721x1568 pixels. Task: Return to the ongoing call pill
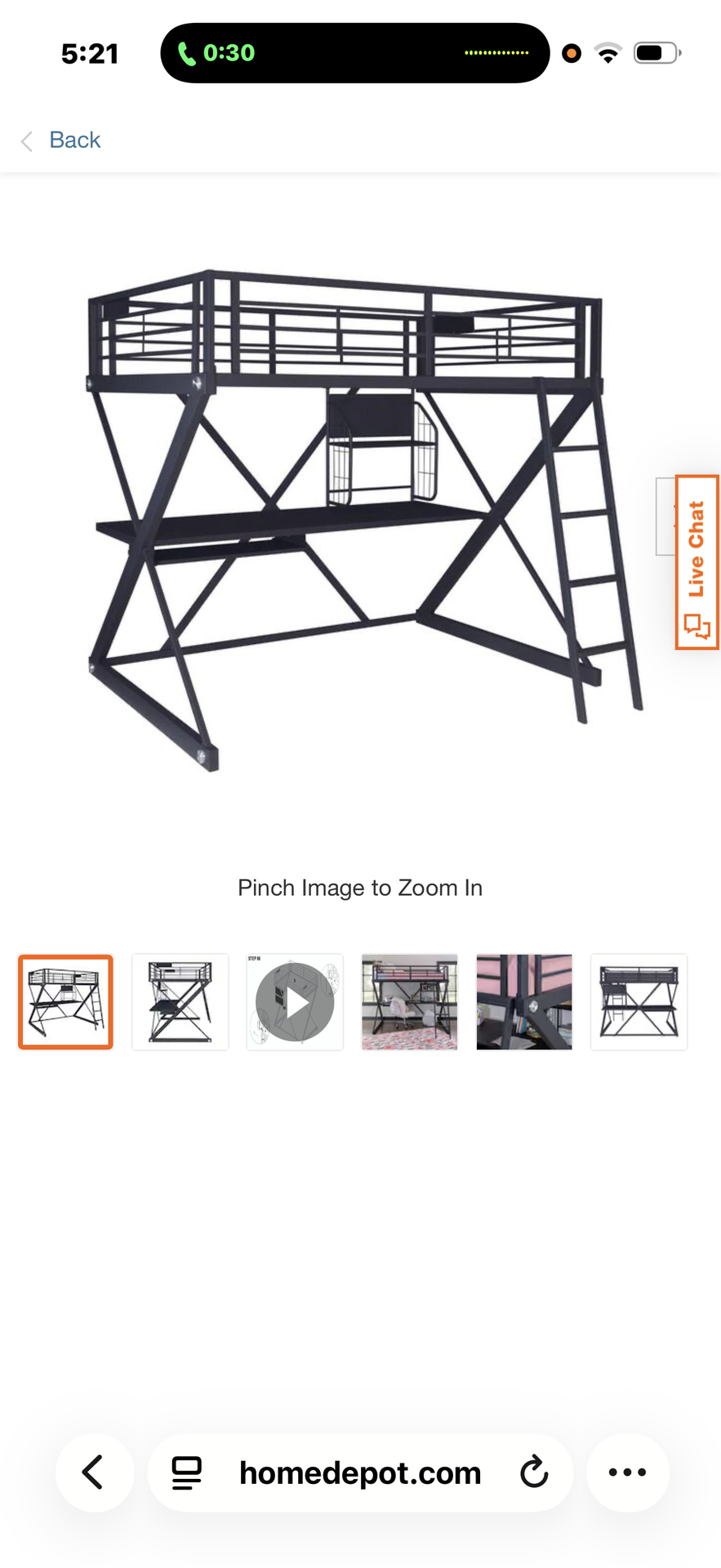point(354,53)
